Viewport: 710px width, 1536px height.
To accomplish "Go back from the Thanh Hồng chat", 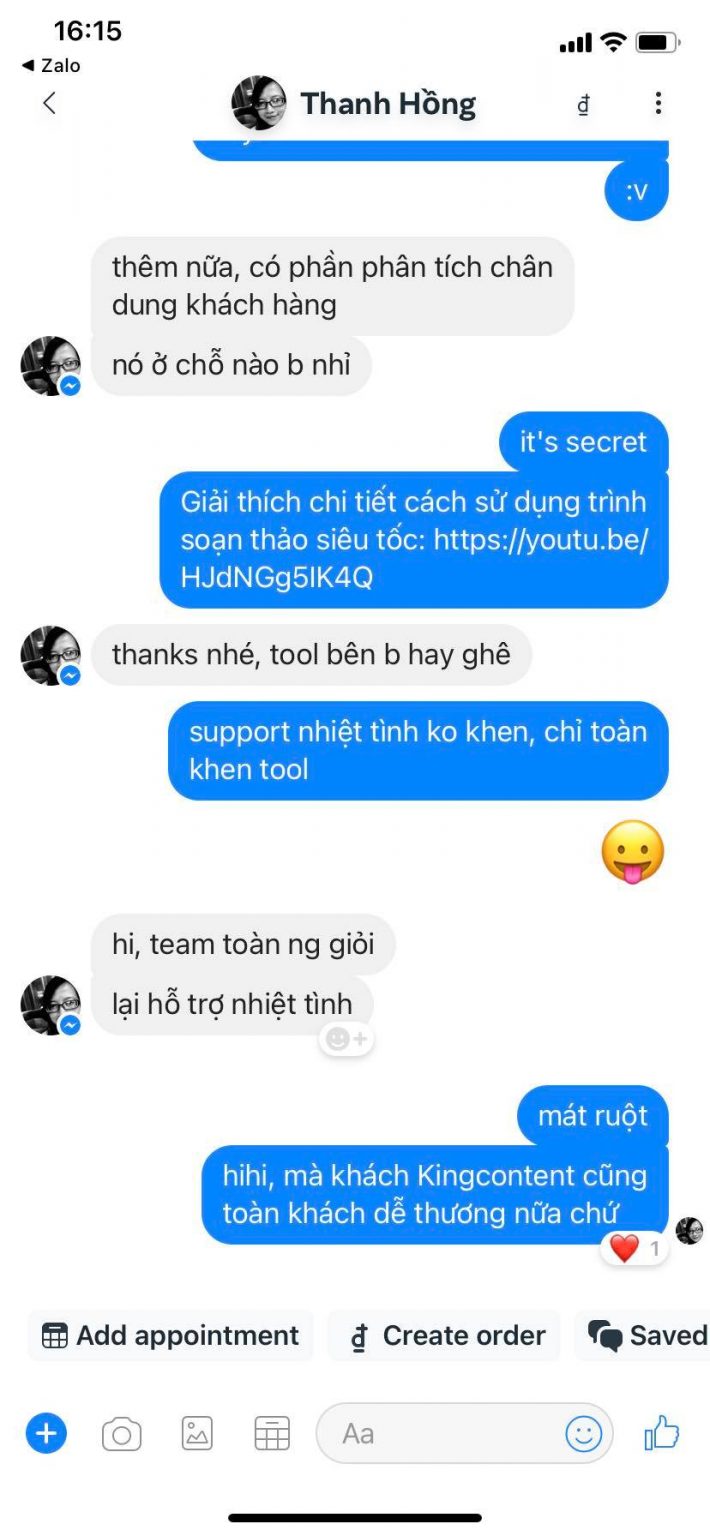I will coord(49,103).
